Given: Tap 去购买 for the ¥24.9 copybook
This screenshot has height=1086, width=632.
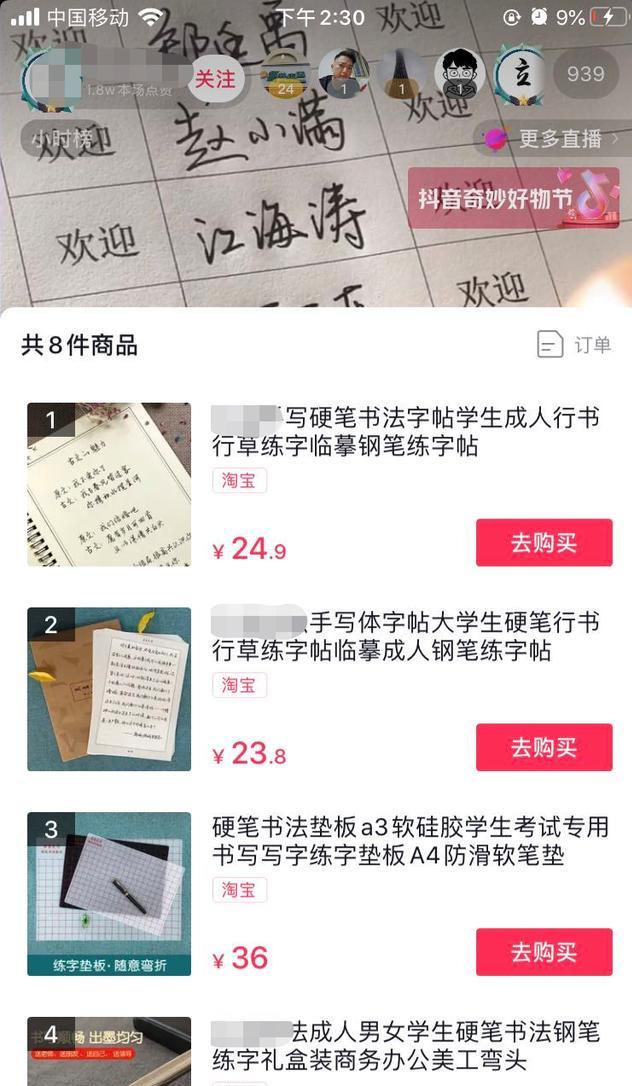Looking at the screenshot, I should 543,543.
